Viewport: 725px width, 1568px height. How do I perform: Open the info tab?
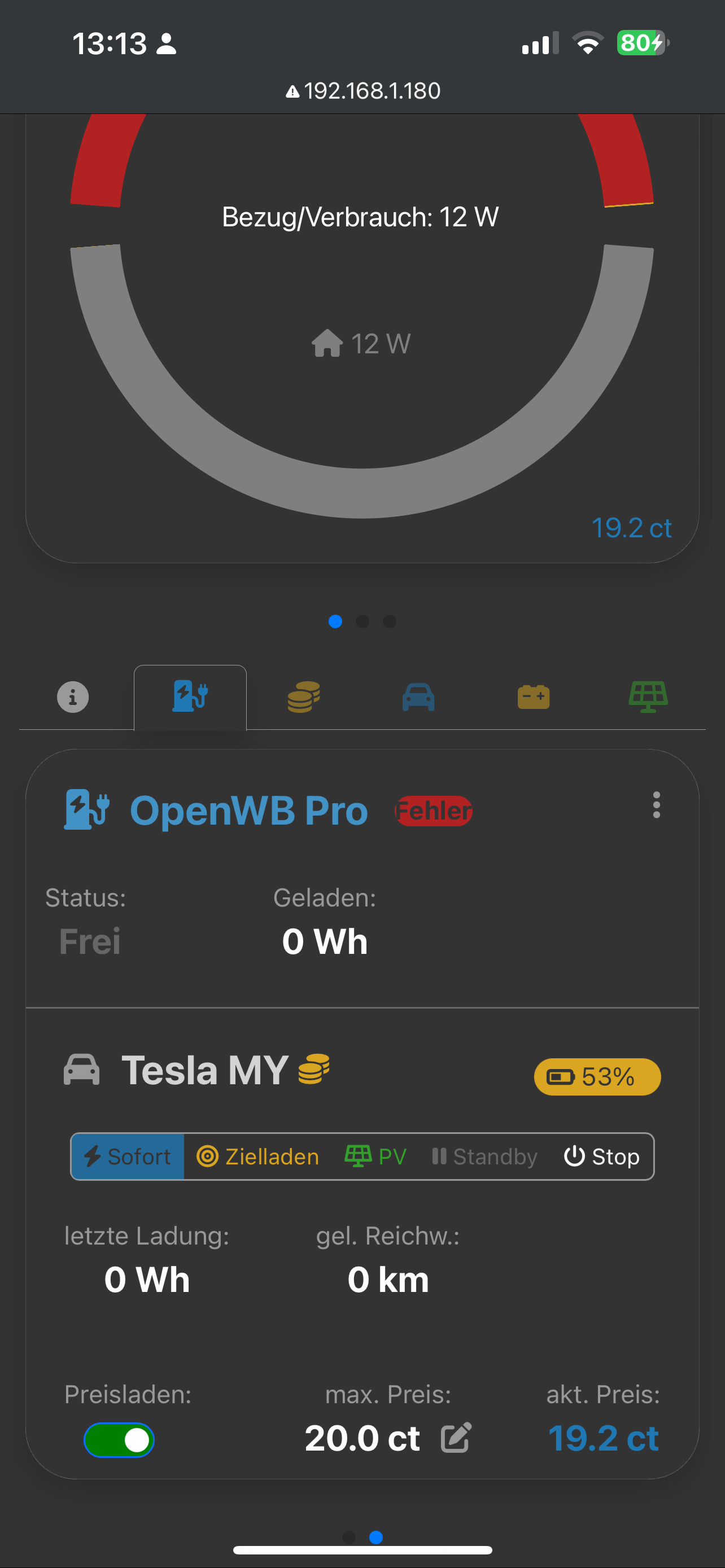coord(72,697)
